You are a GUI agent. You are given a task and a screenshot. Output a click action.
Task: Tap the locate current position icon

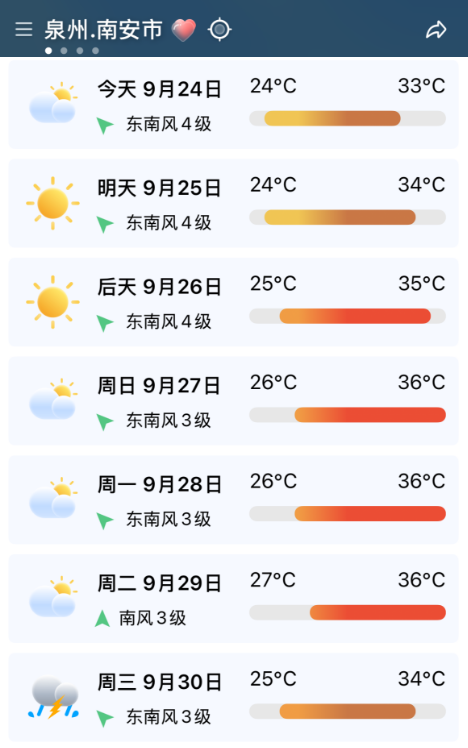point(219,30)
